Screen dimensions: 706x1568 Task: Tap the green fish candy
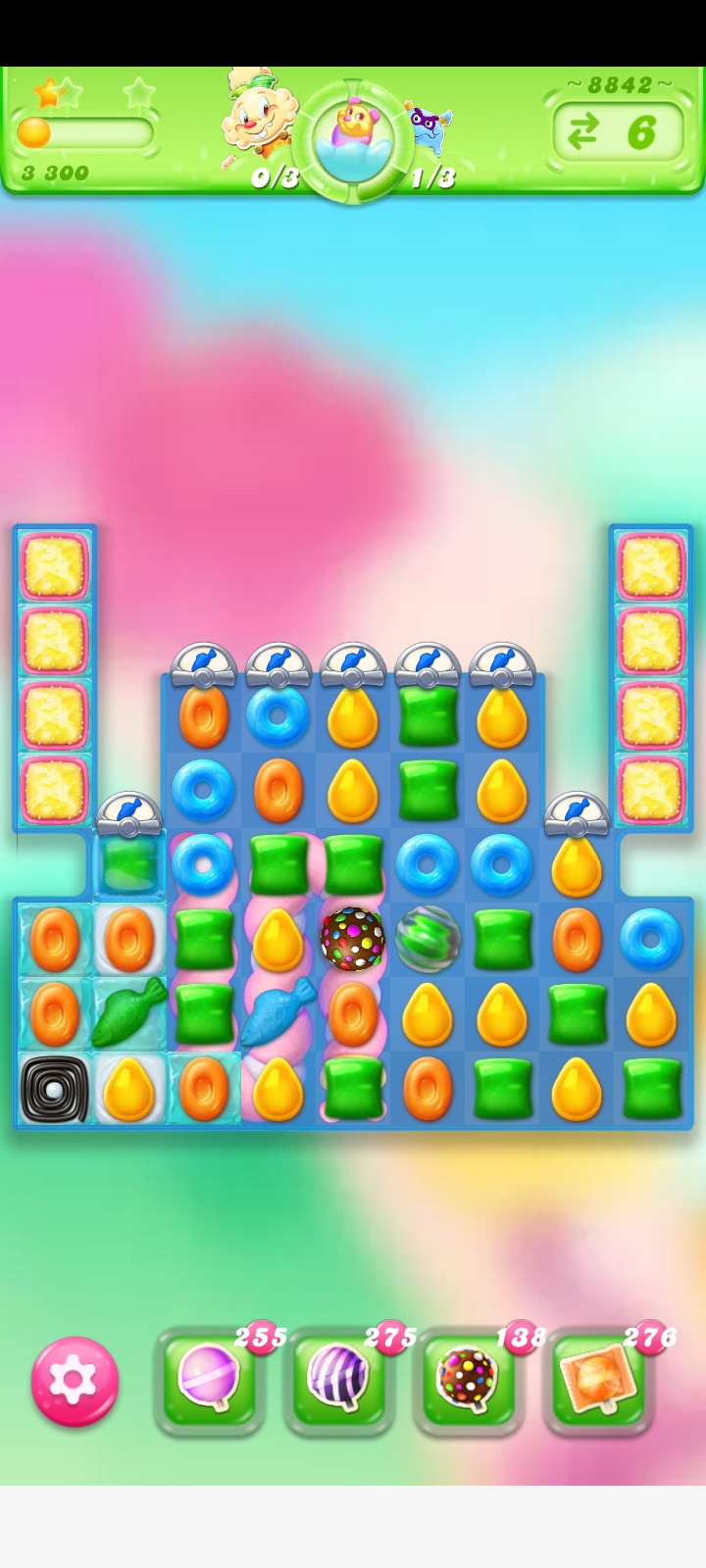click(129, 1012)
